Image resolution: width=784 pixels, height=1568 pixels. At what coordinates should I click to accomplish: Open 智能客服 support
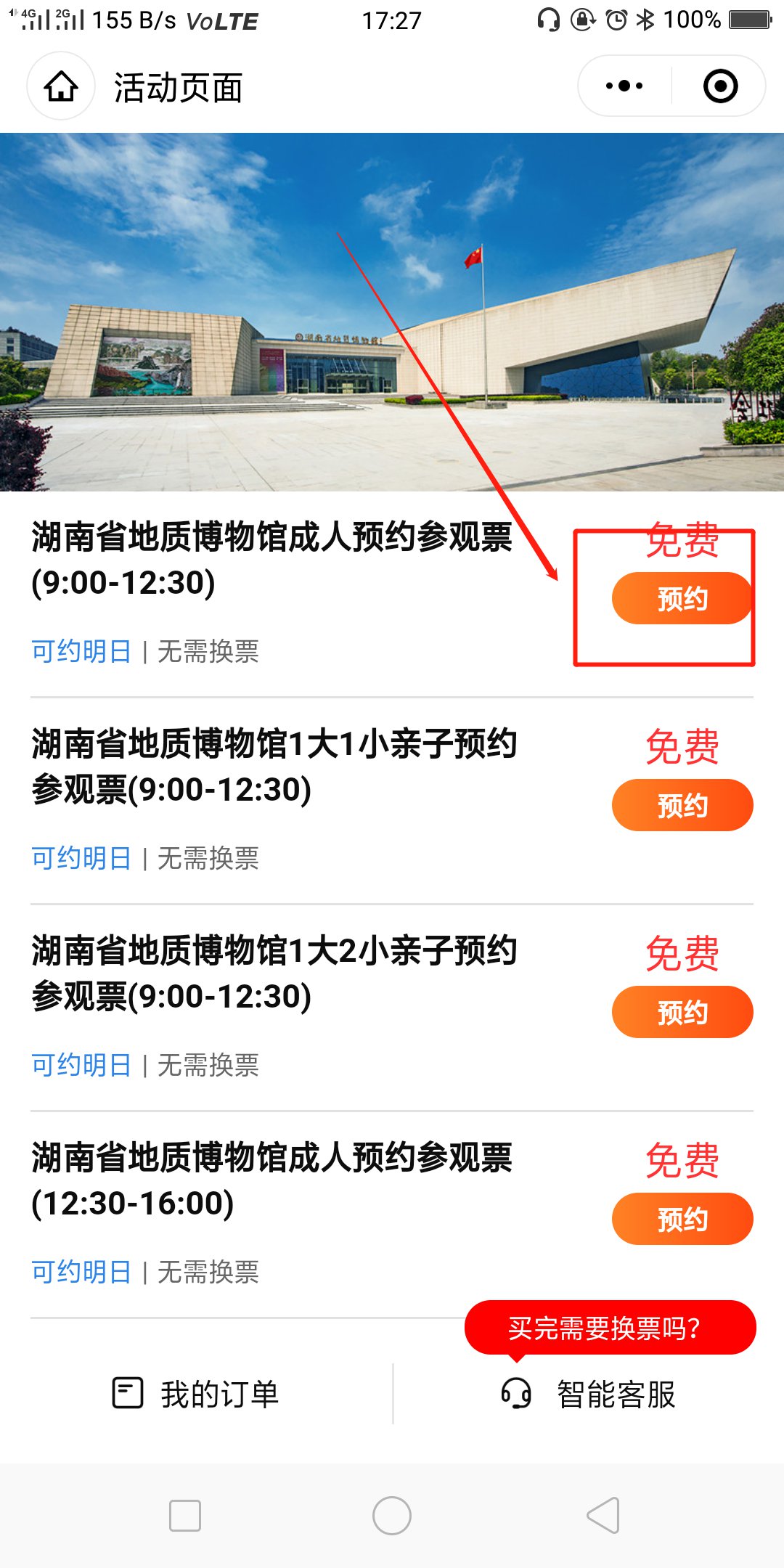coord(588,1394)
